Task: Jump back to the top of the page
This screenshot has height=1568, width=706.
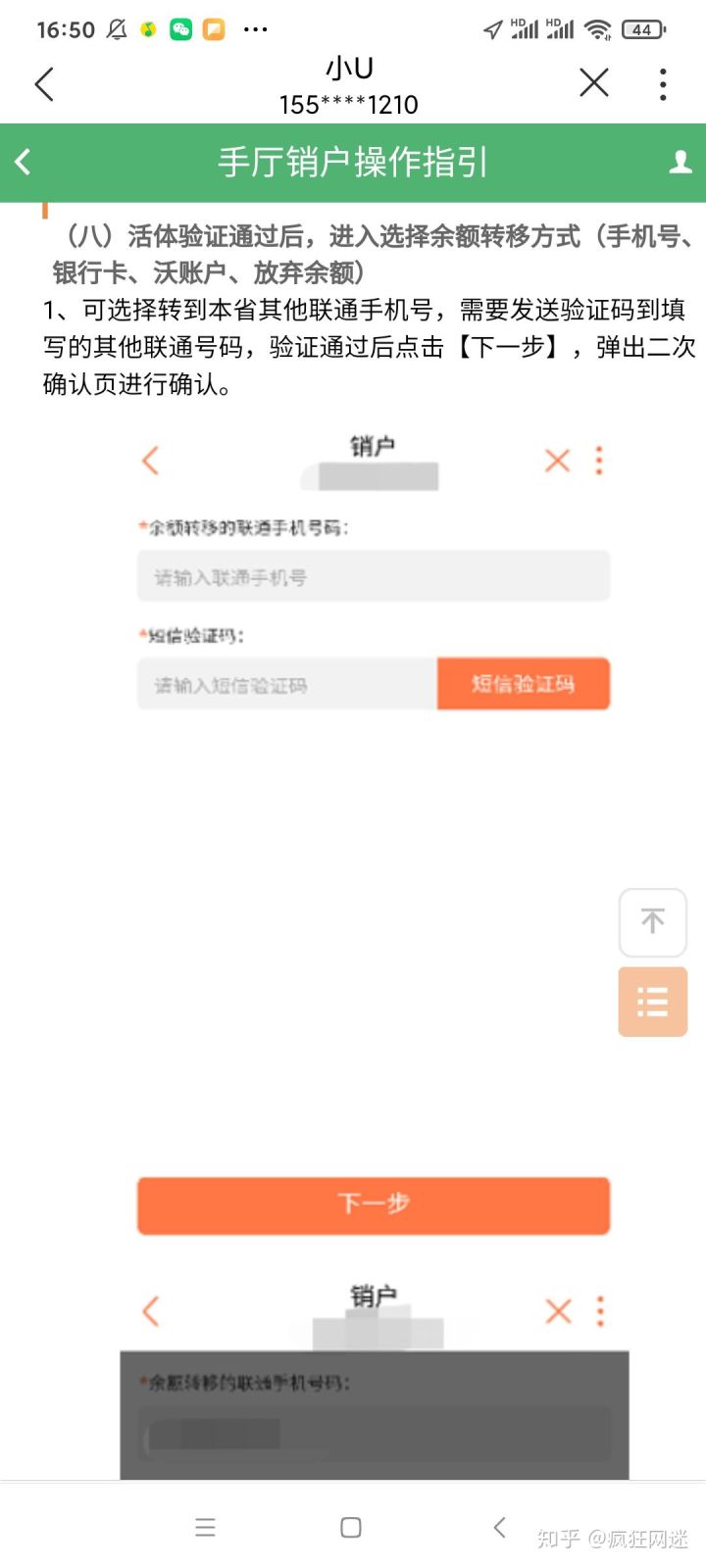Action: coord(652,921)
